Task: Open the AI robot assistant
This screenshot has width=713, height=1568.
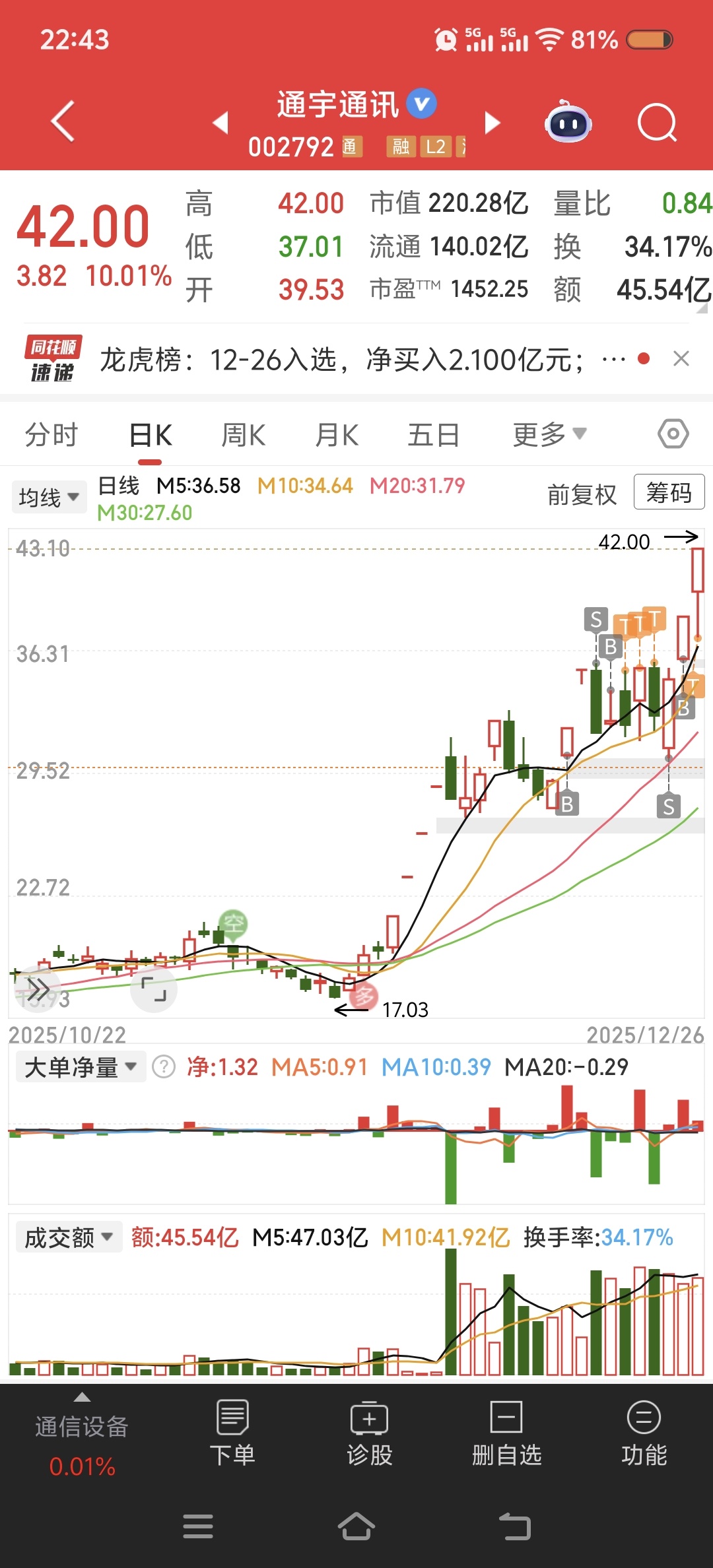Action: click(x=568, y=123)
